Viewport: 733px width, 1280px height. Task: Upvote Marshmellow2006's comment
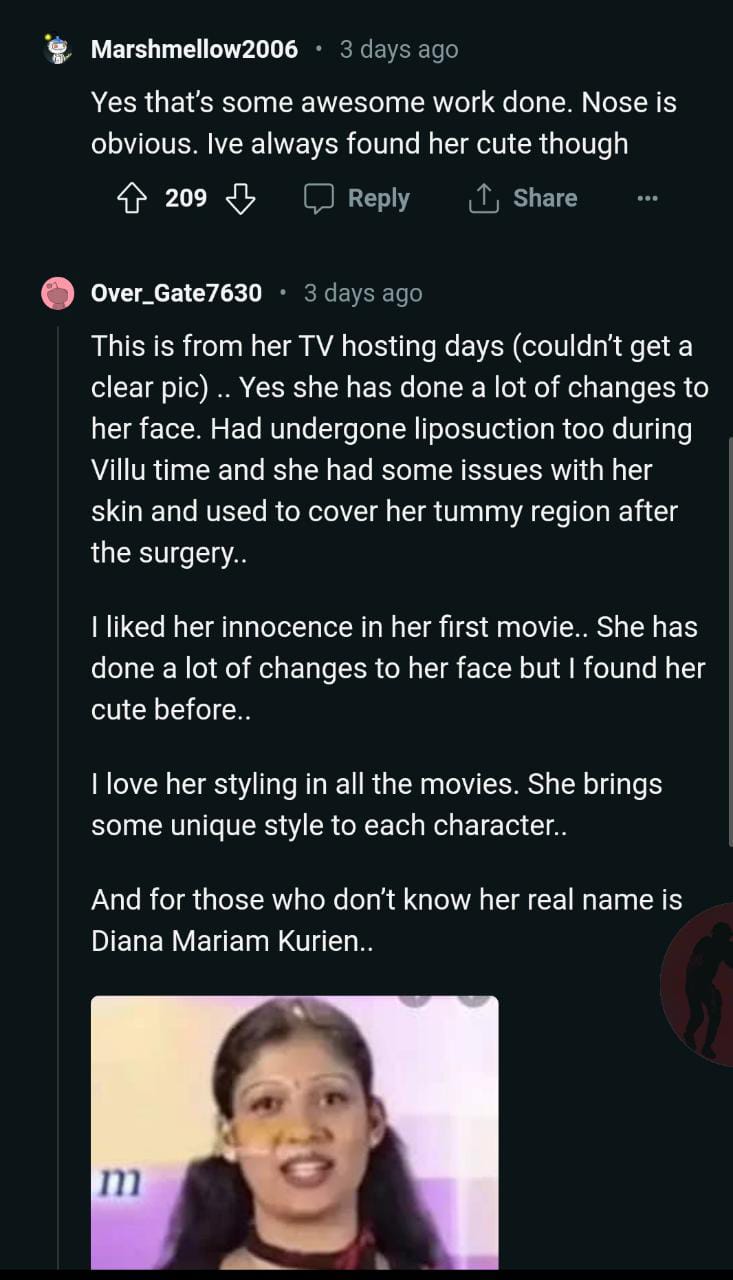(131, 199)
